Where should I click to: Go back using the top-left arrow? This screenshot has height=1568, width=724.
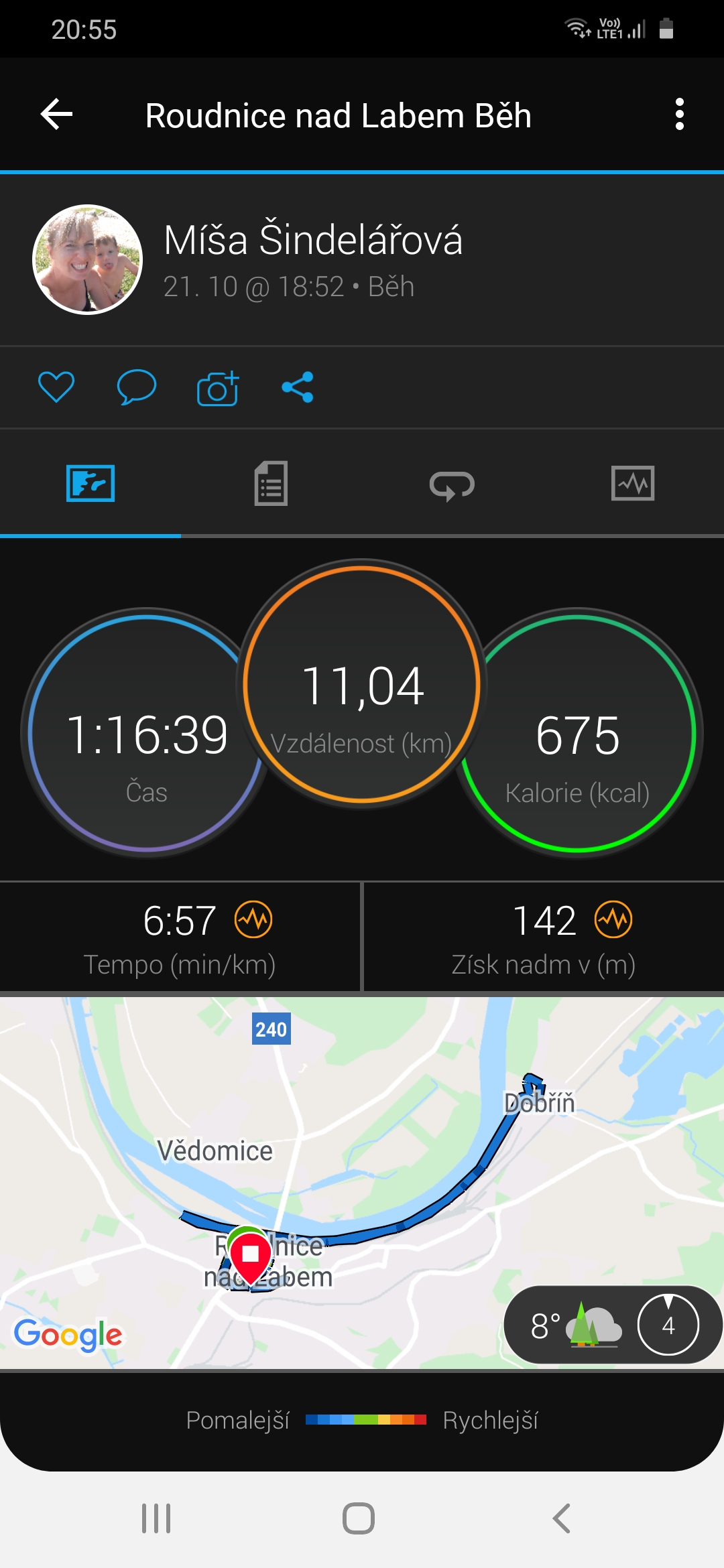click(57, 115)
